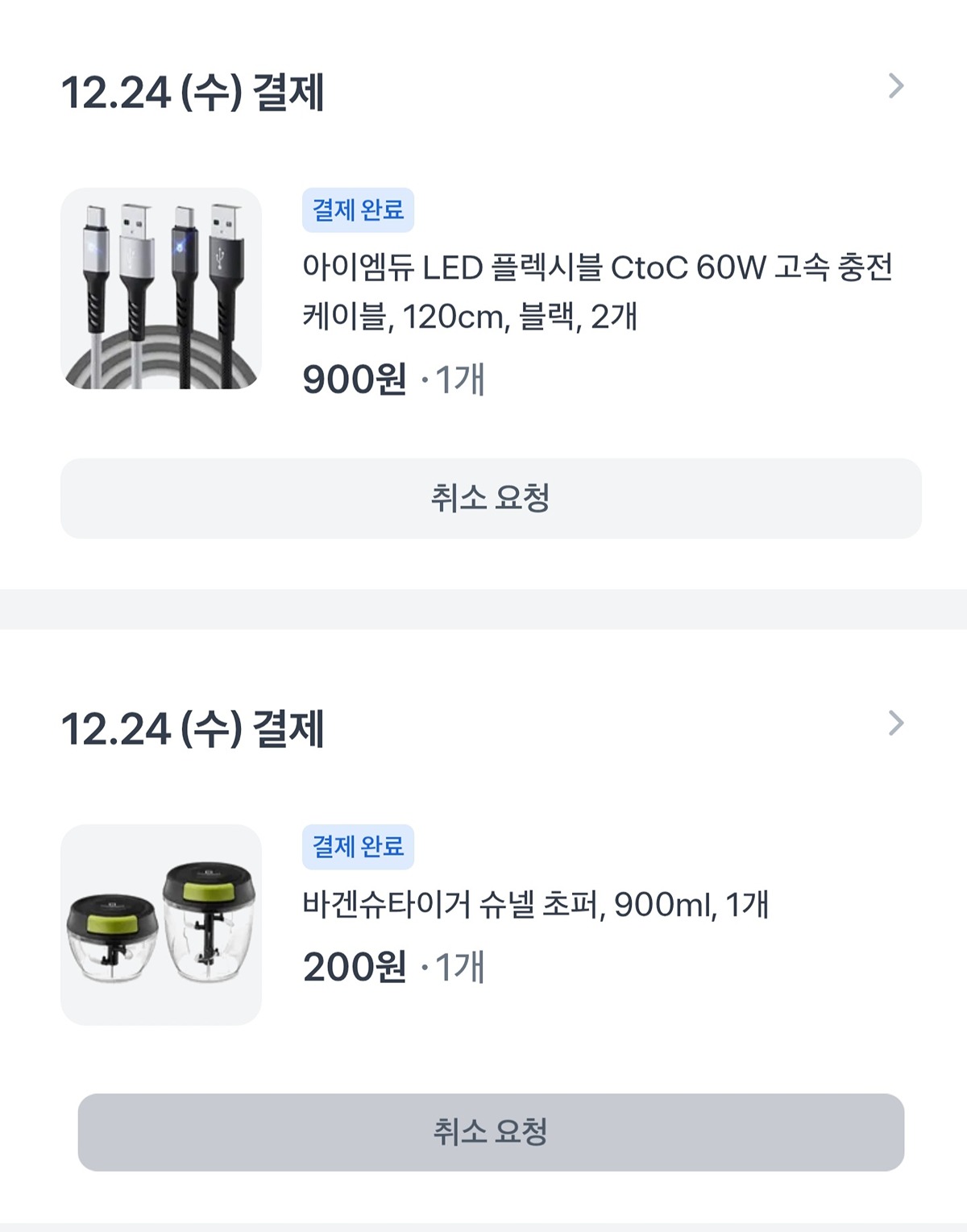Request cancellation of the 바겐슈타이거 chopper

tap(491, 1132)
